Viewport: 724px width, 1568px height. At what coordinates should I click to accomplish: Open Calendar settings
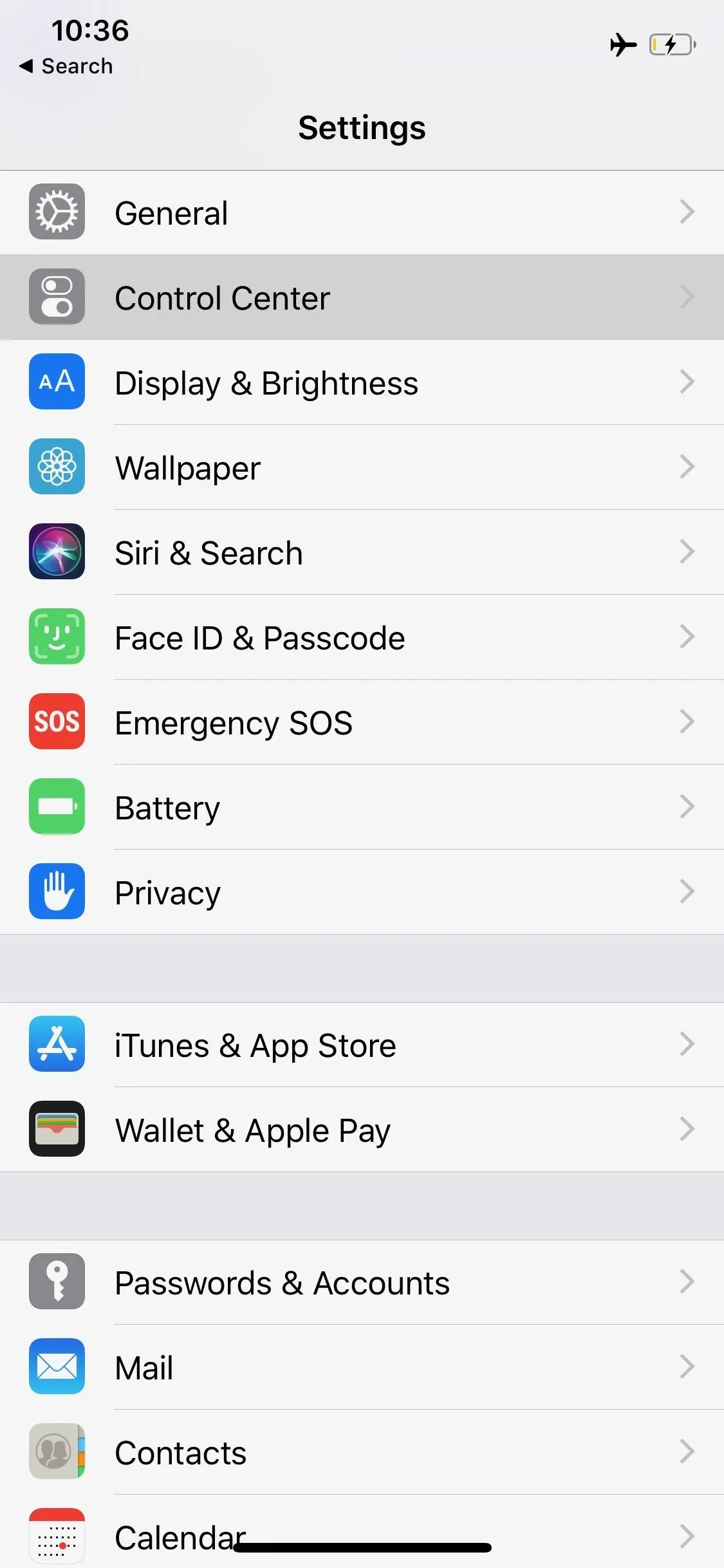coord(362,1531)
